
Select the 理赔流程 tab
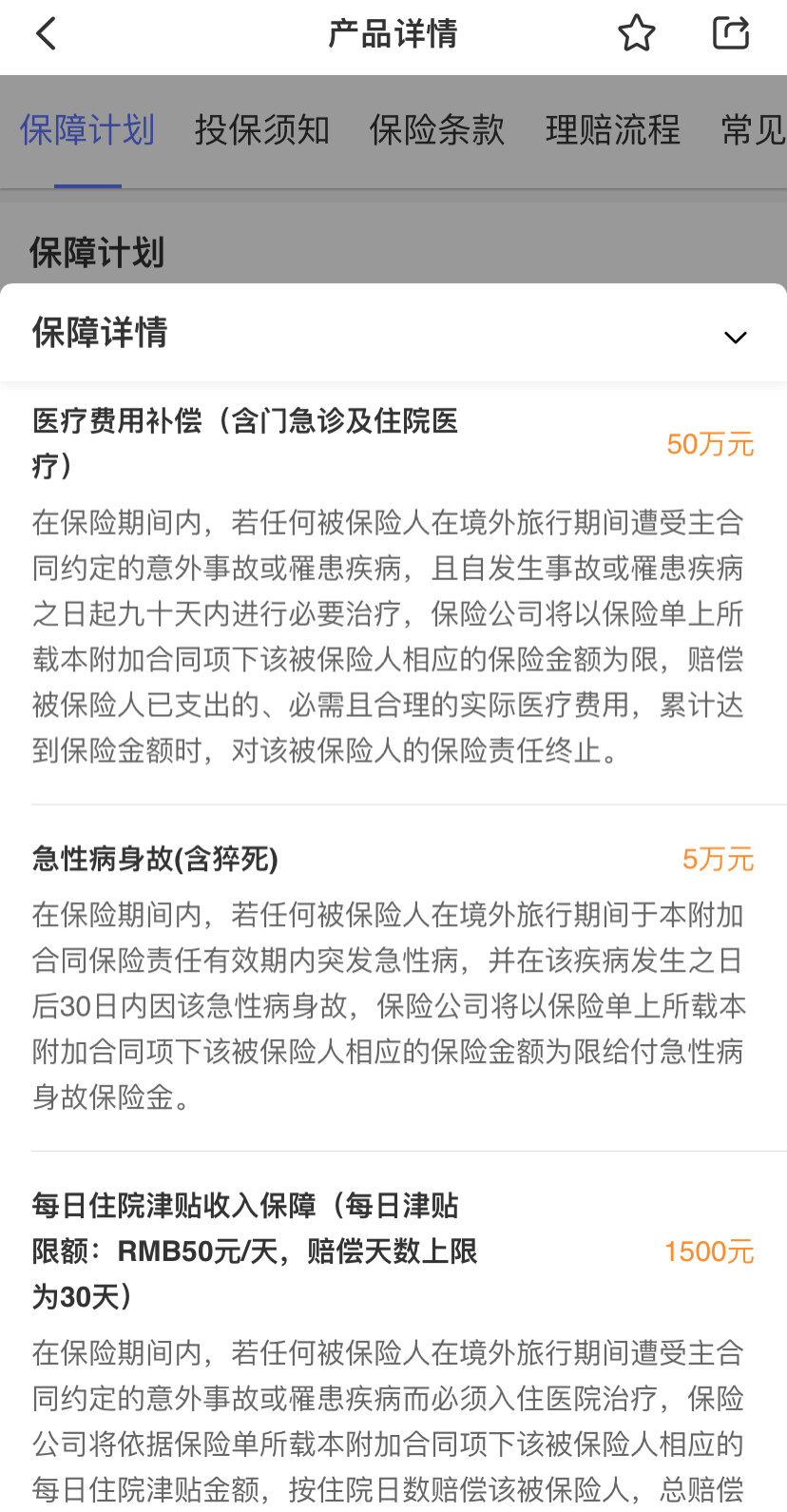pos(613,130)
